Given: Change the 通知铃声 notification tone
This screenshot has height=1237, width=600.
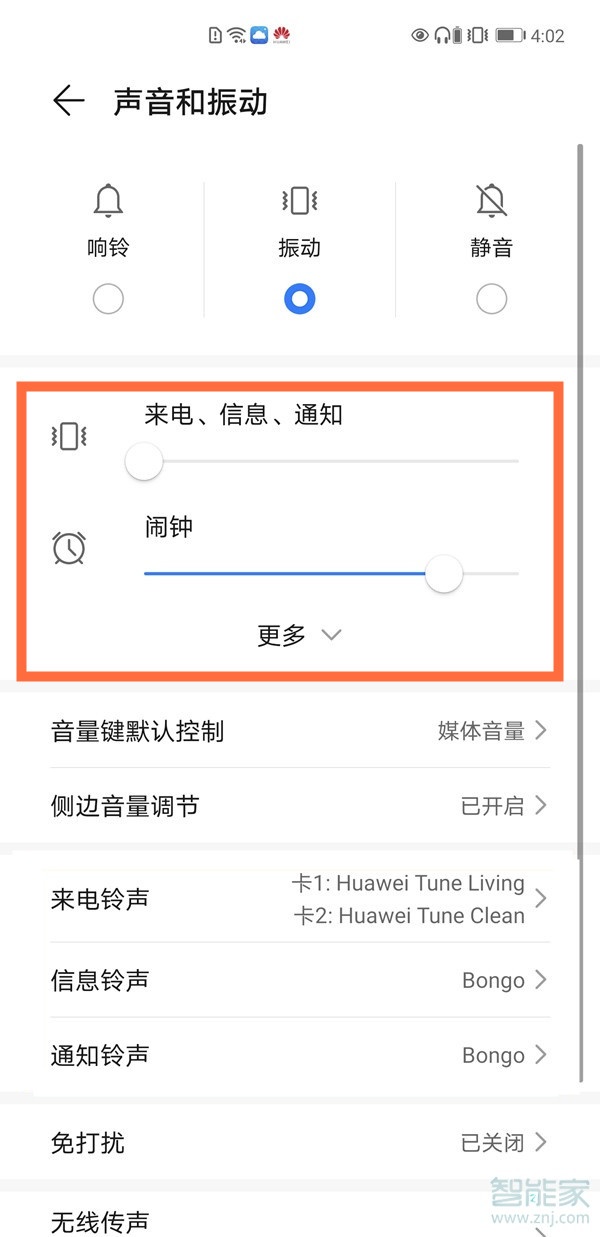Looking at the screenshot, I should (x=299, y=1055).
